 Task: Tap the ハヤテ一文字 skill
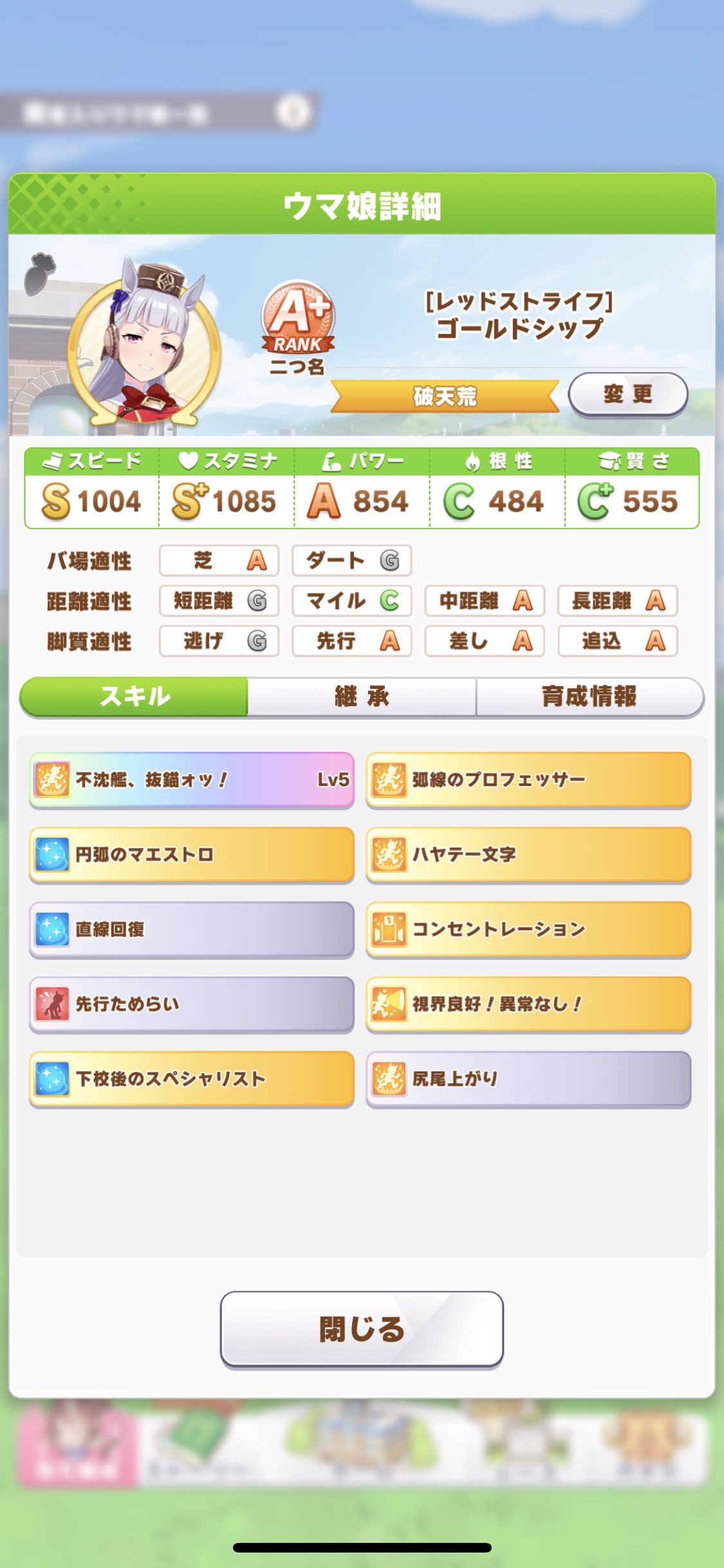coord(528,855)
